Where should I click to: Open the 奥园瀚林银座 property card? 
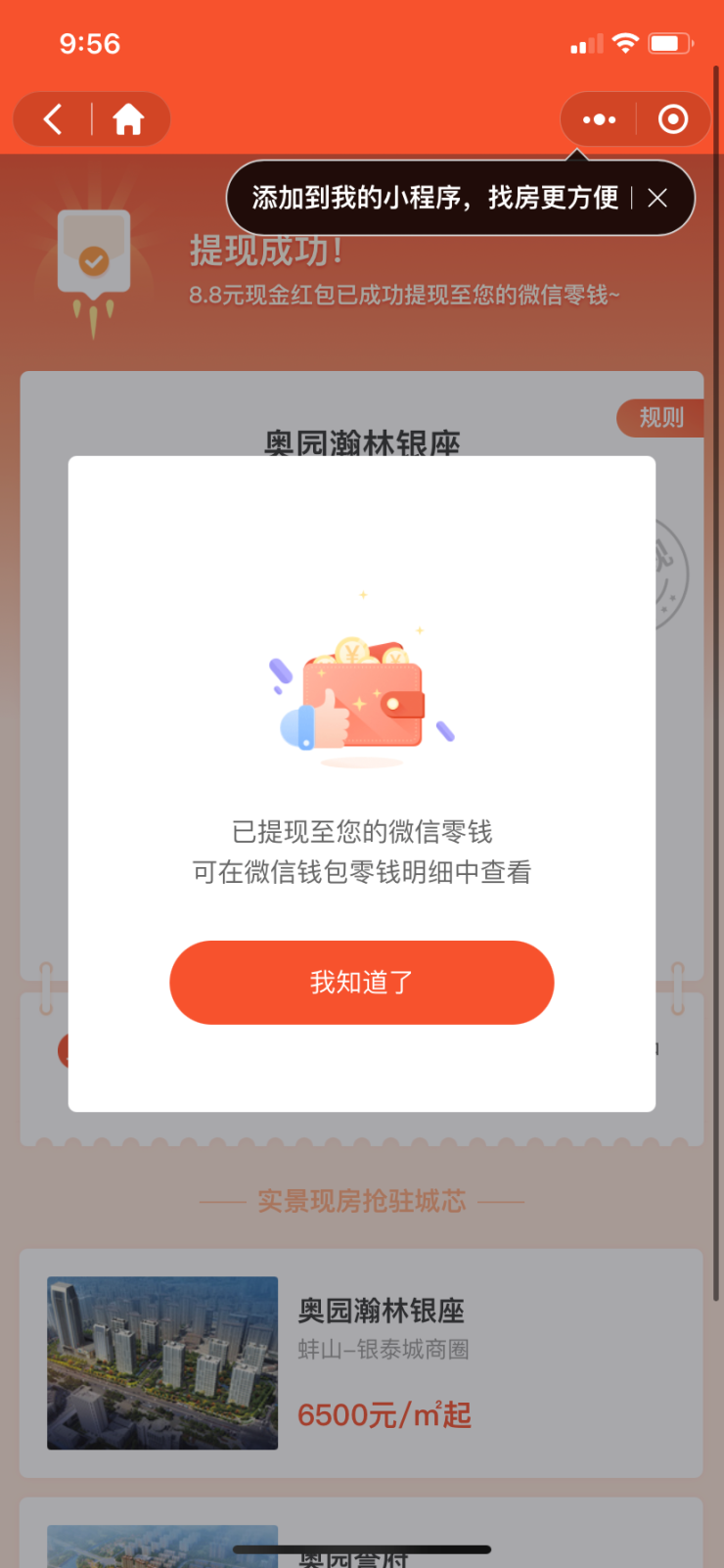[361, 1362]
